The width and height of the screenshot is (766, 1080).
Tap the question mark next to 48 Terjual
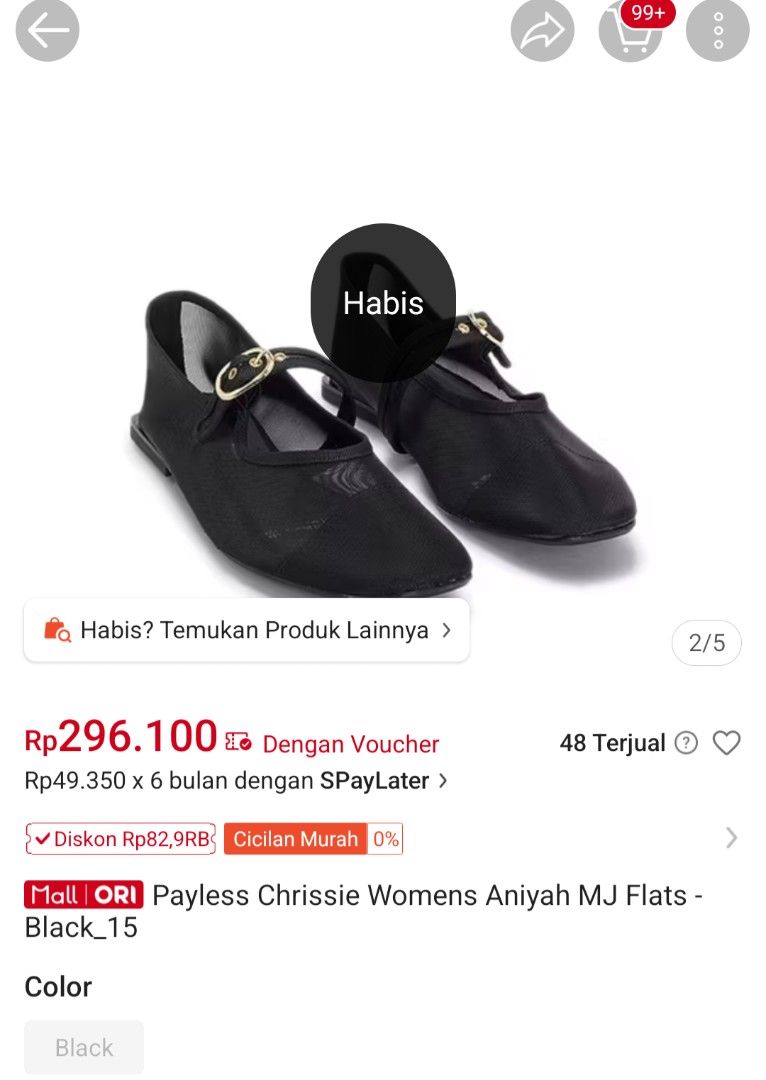[686, 743]
